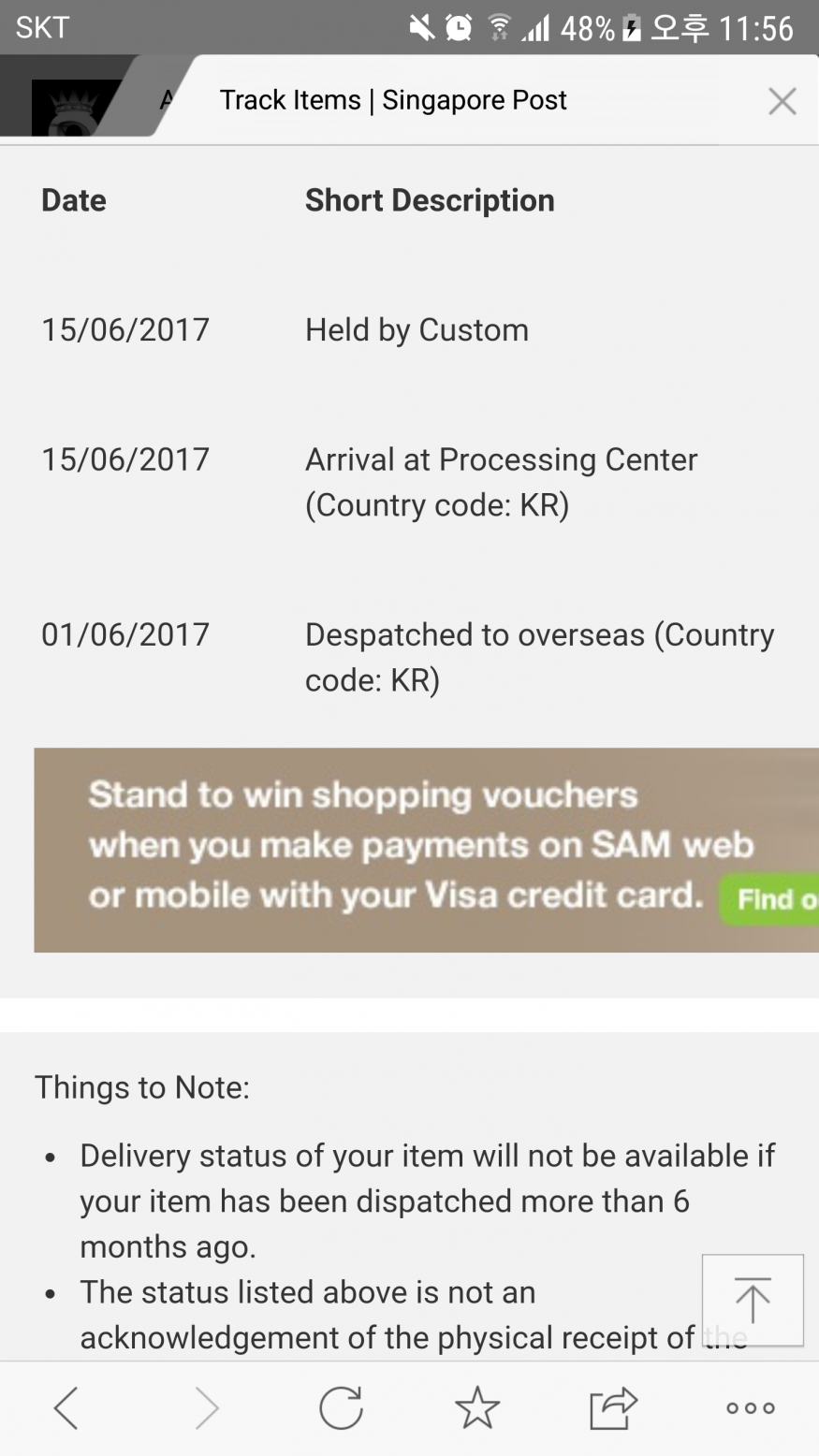Close the Track Items Singapore Post tab

pyautogui.click(x=782, y=101)
